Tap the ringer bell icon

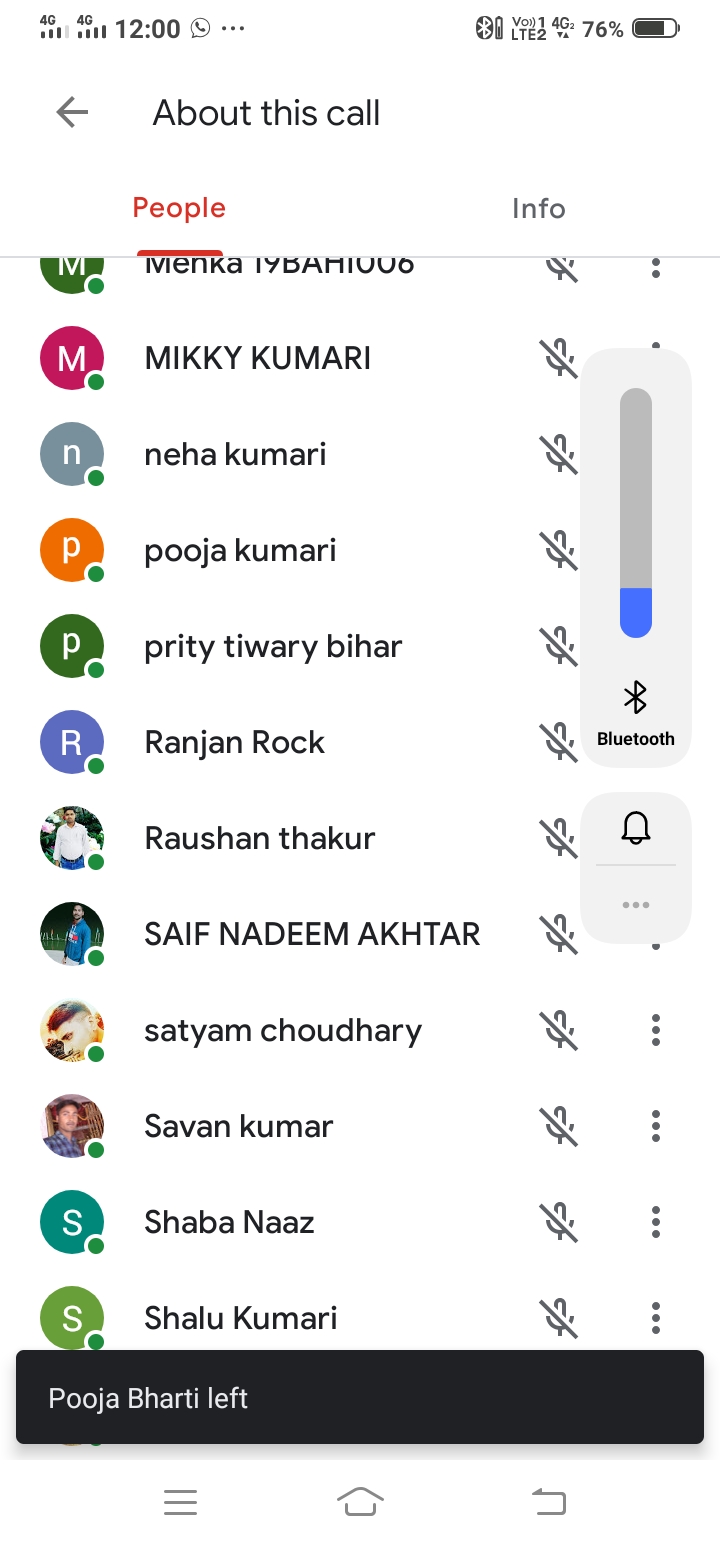click(636, 828)
